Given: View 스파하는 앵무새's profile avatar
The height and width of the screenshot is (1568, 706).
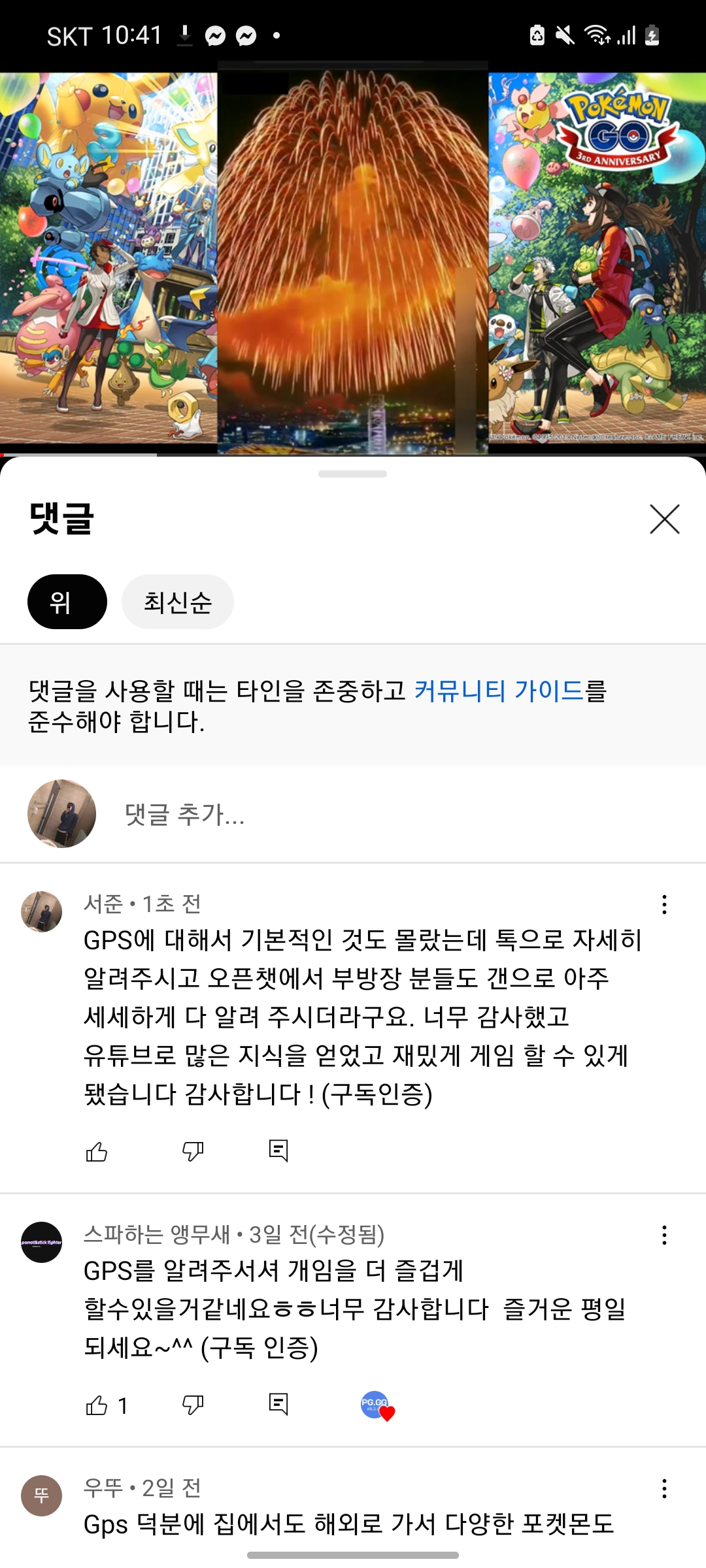Looking at the screenshot, I should [42, 1242].
